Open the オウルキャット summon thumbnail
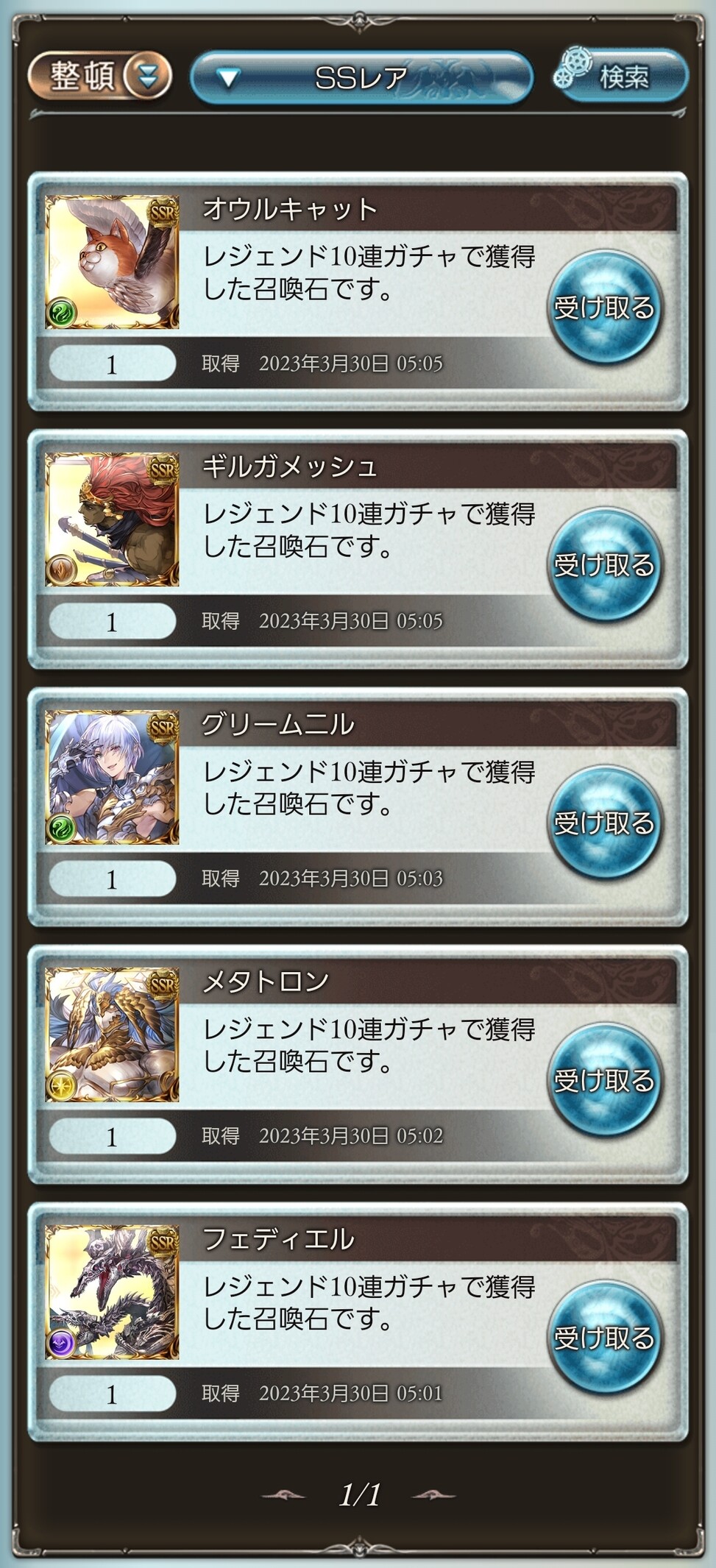This screenshot has width=716, height=1568. click(x=112, y=262)
